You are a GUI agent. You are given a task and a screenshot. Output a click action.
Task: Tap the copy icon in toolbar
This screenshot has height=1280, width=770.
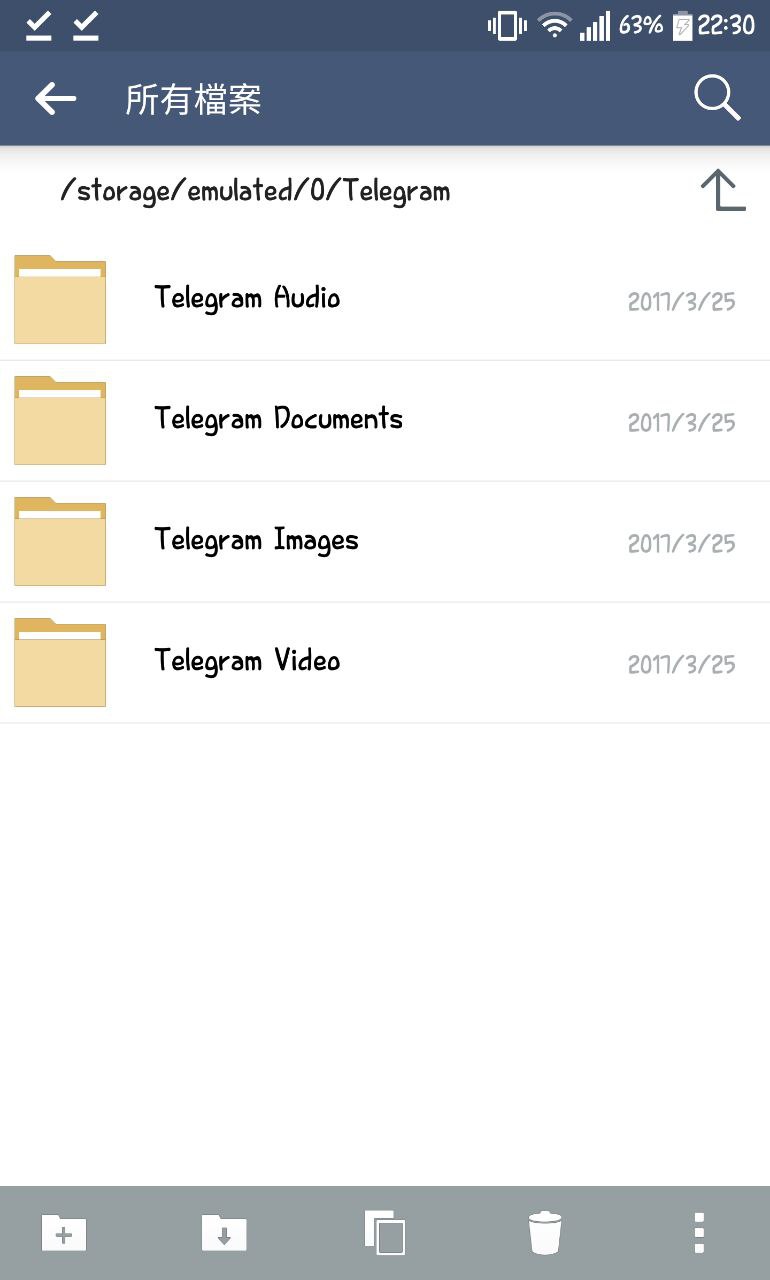tap(385, 1233)
